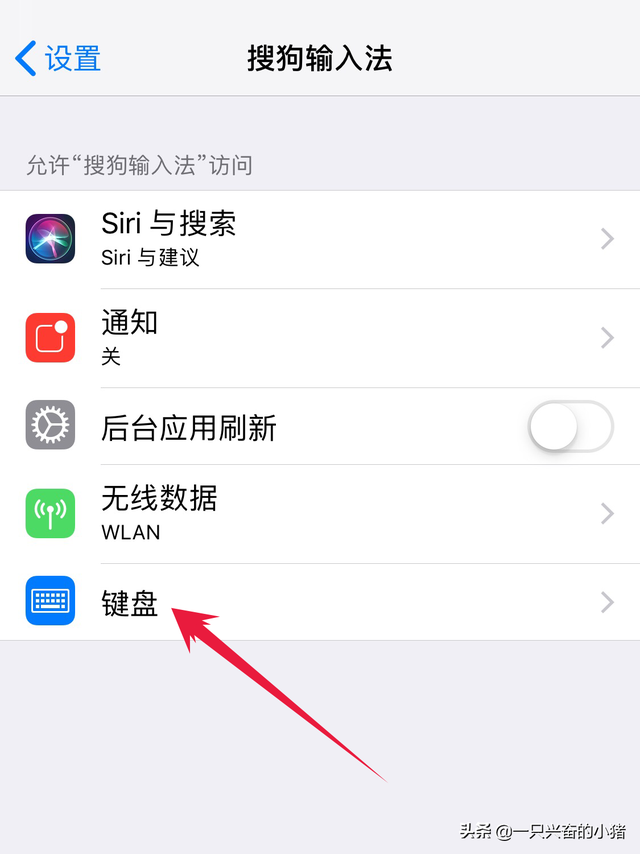
Task: Toggle 后台应用刷新 switch
Action: [570, 429]
